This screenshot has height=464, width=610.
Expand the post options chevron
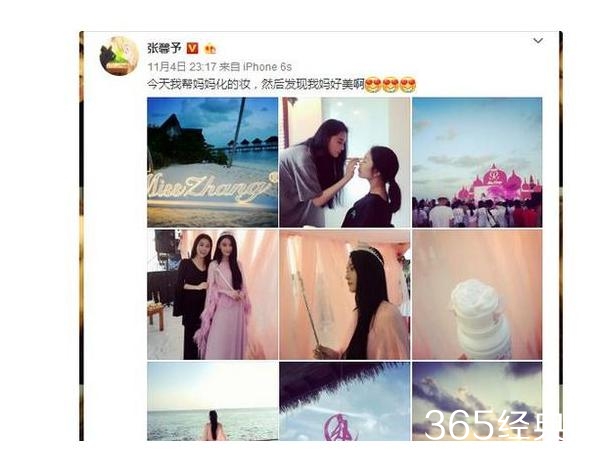(x=537, y=41)
